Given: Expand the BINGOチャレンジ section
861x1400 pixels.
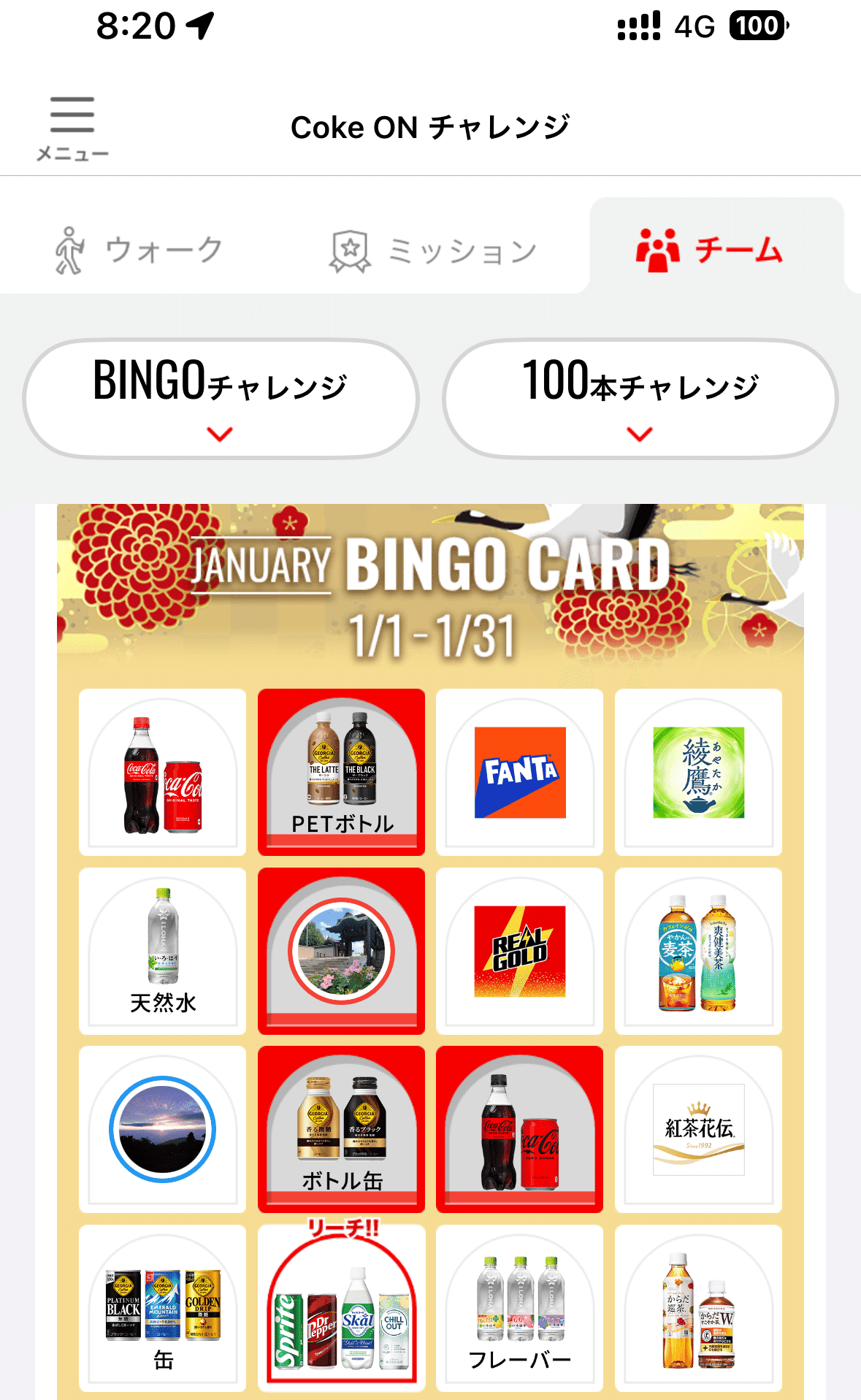Looking at the screenshot, I should (x=221, y=399).
